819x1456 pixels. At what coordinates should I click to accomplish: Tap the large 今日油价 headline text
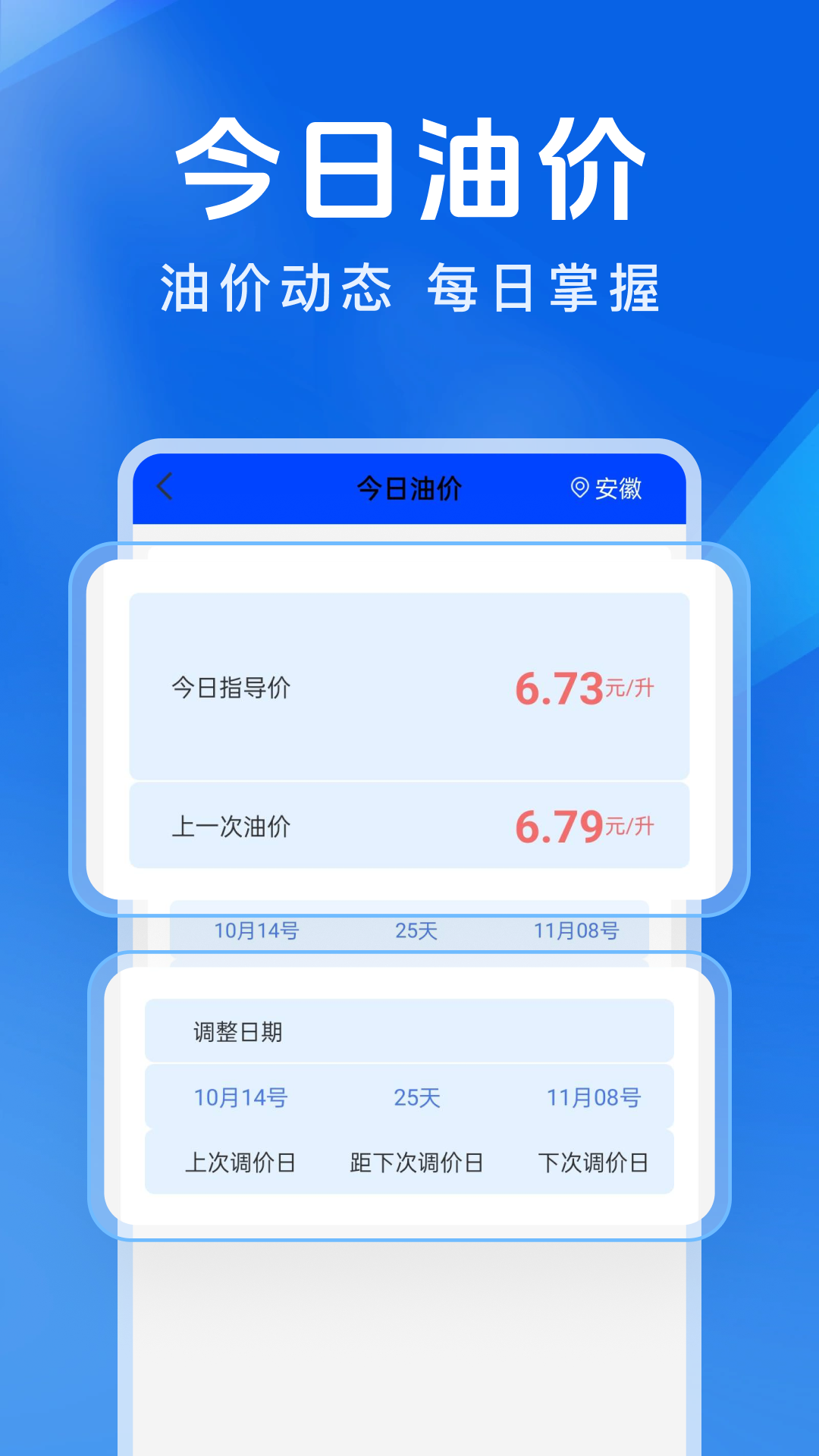point(409,168)
